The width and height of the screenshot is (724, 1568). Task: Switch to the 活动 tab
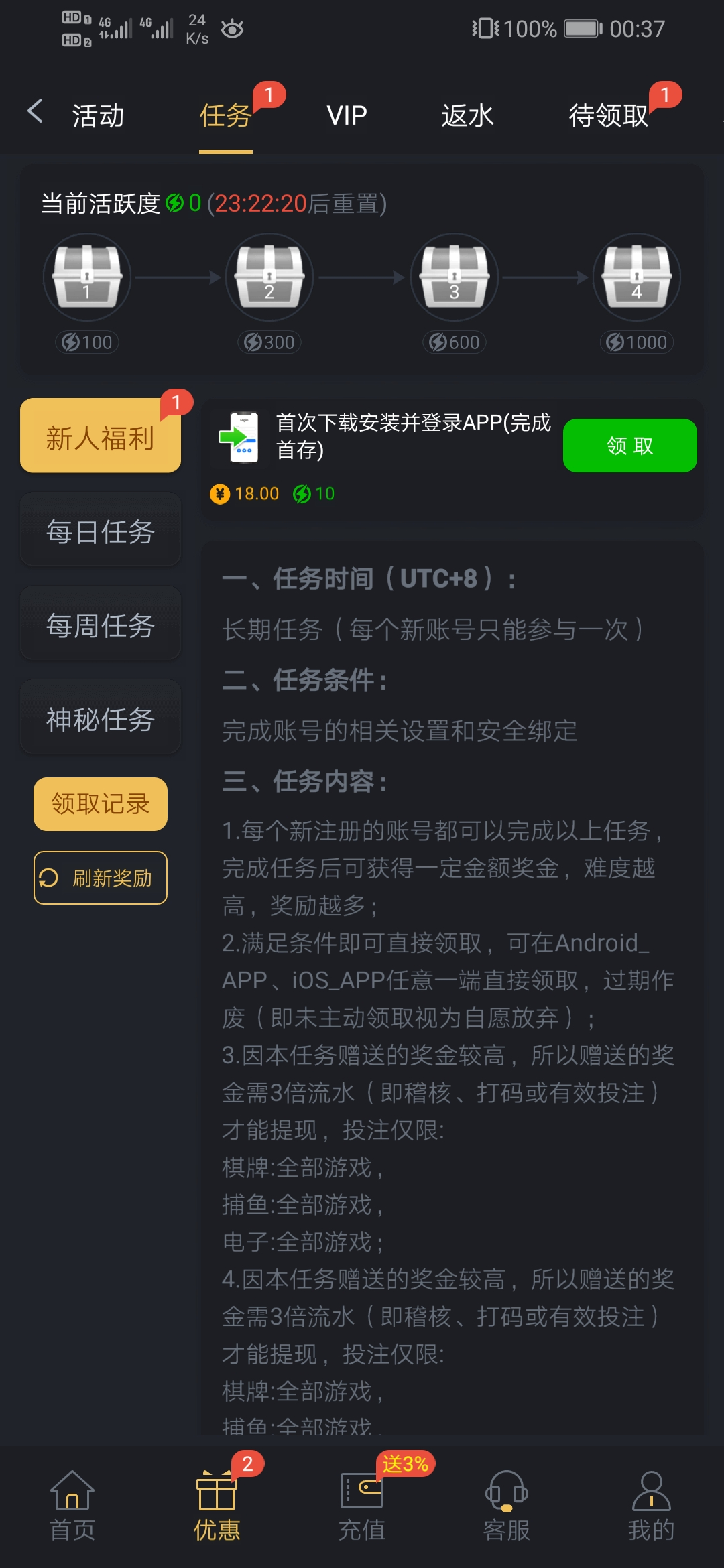98,115
